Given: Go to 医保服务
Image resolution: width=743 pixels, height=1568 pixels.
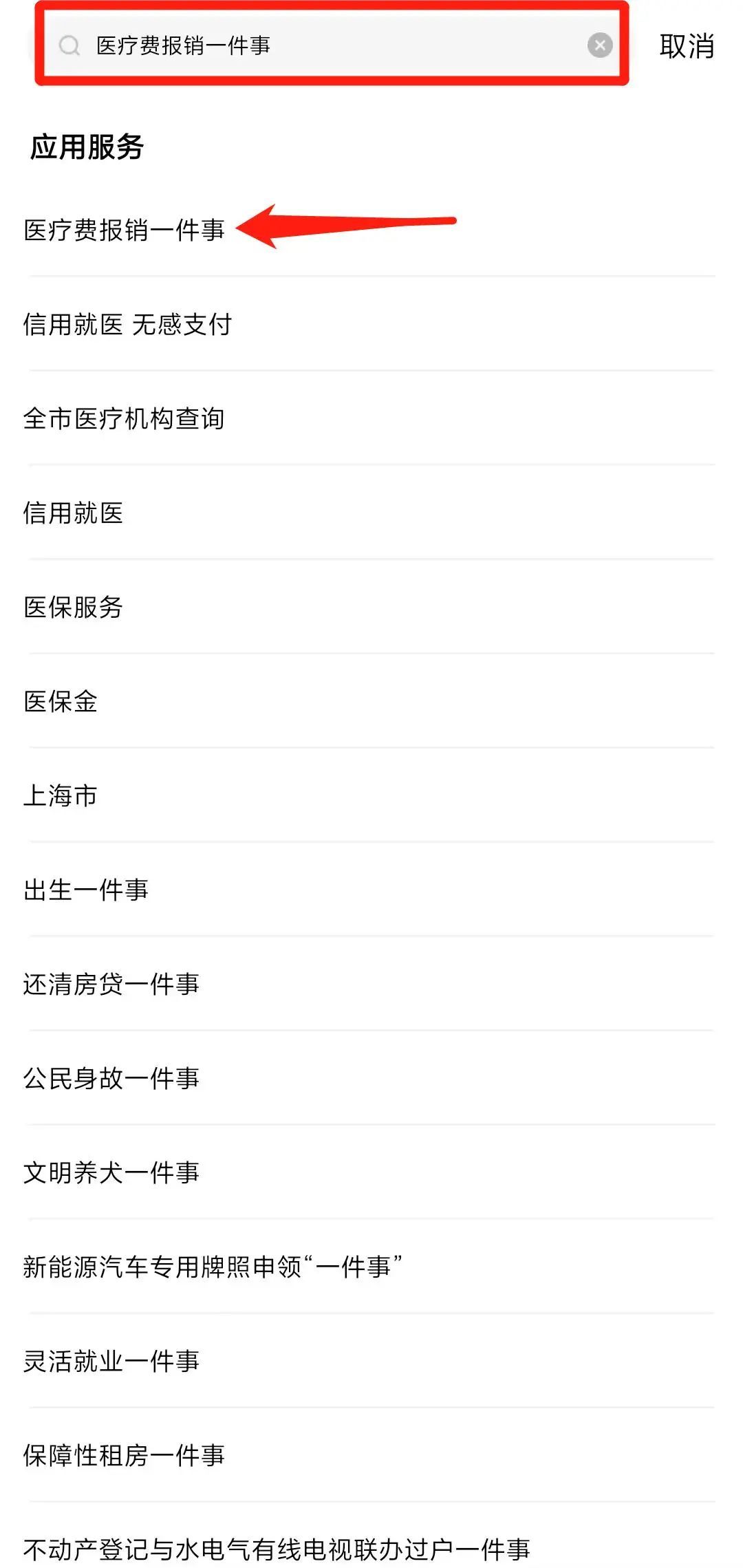Looking at the screenshot, I should coord(74,607).
